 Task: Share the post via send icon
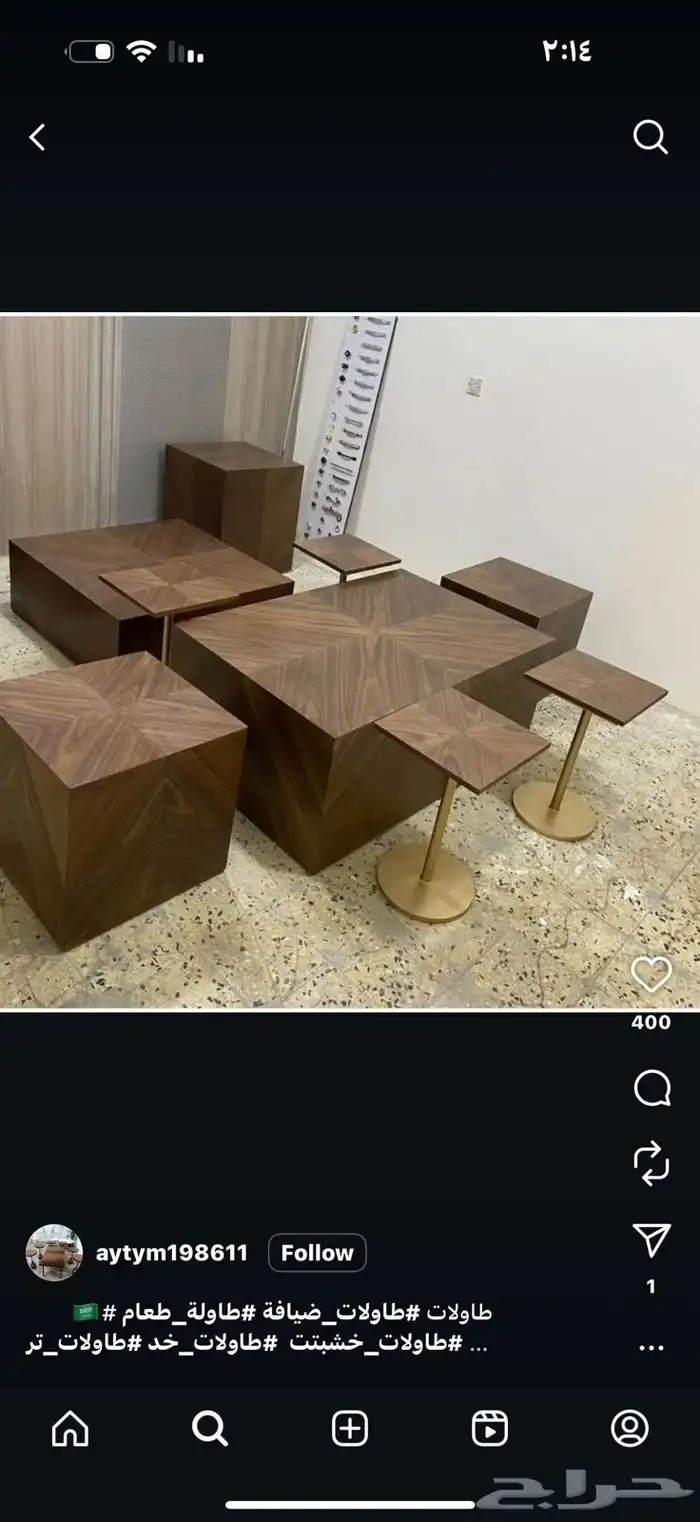[x=651, y=1239]
